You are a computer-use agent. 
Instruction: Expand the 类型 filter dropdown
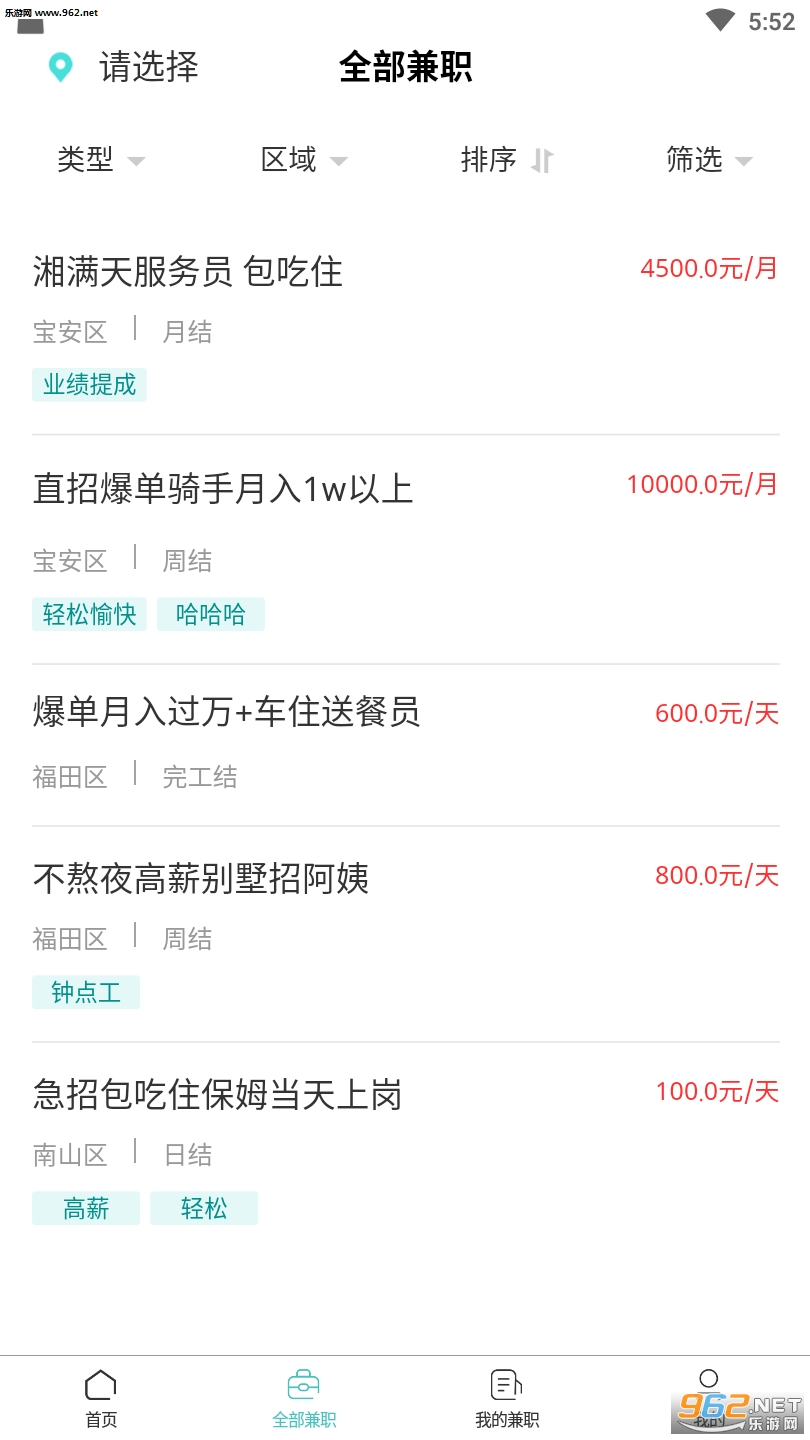100,160
